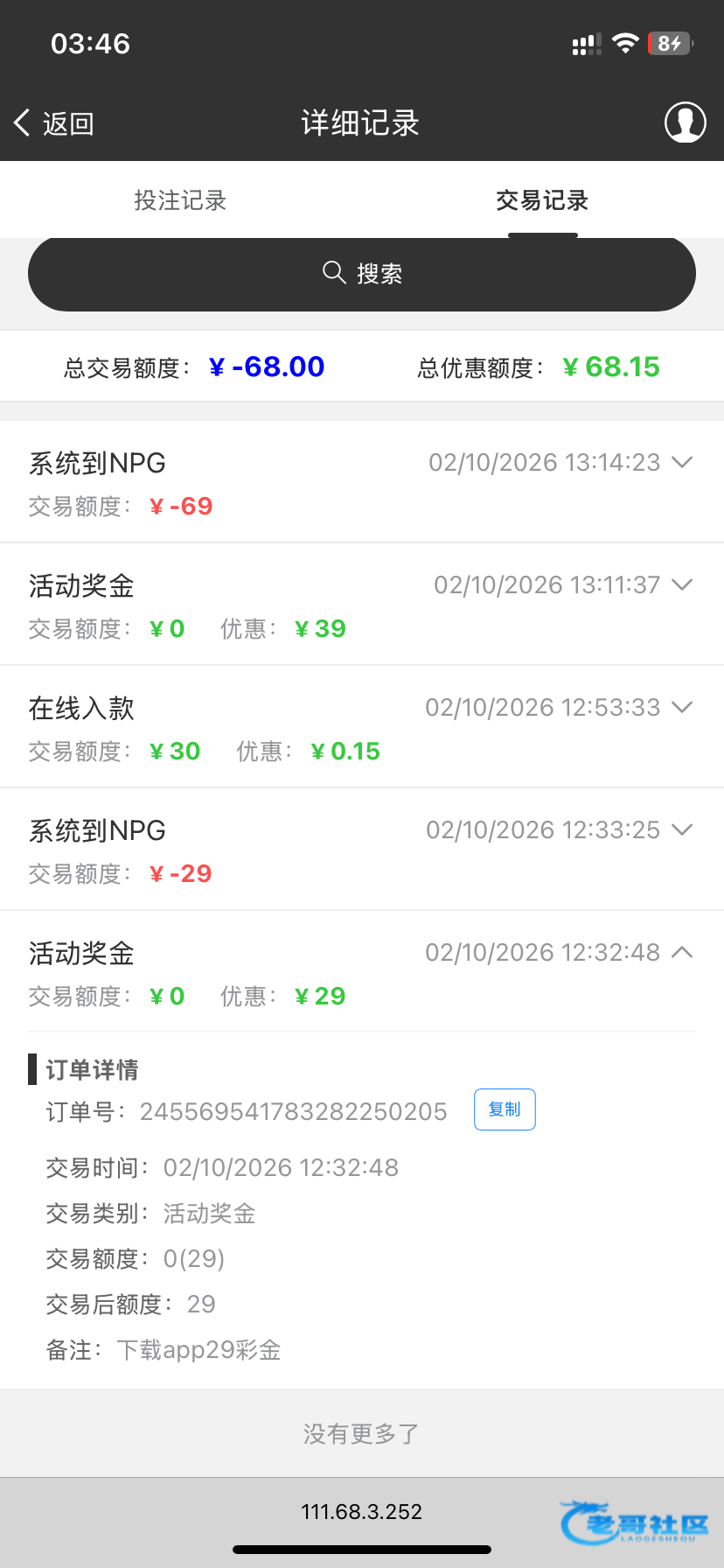Expand the 活动奖金 record at 13:11:37
Image resolution: width=724 pixels, height=1568 pixels.
click(681, 584)
